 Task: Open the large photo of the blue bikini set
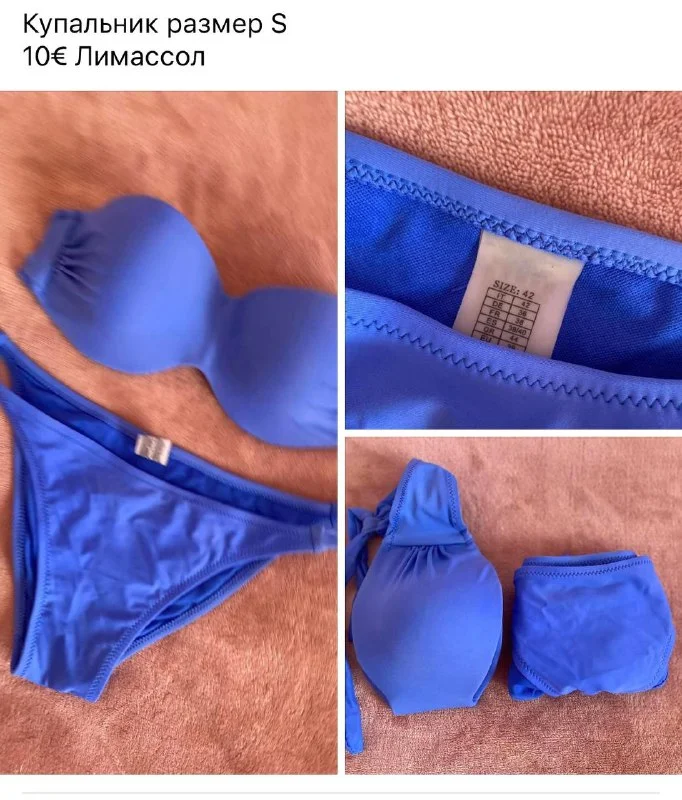click(x=168, y=432)
